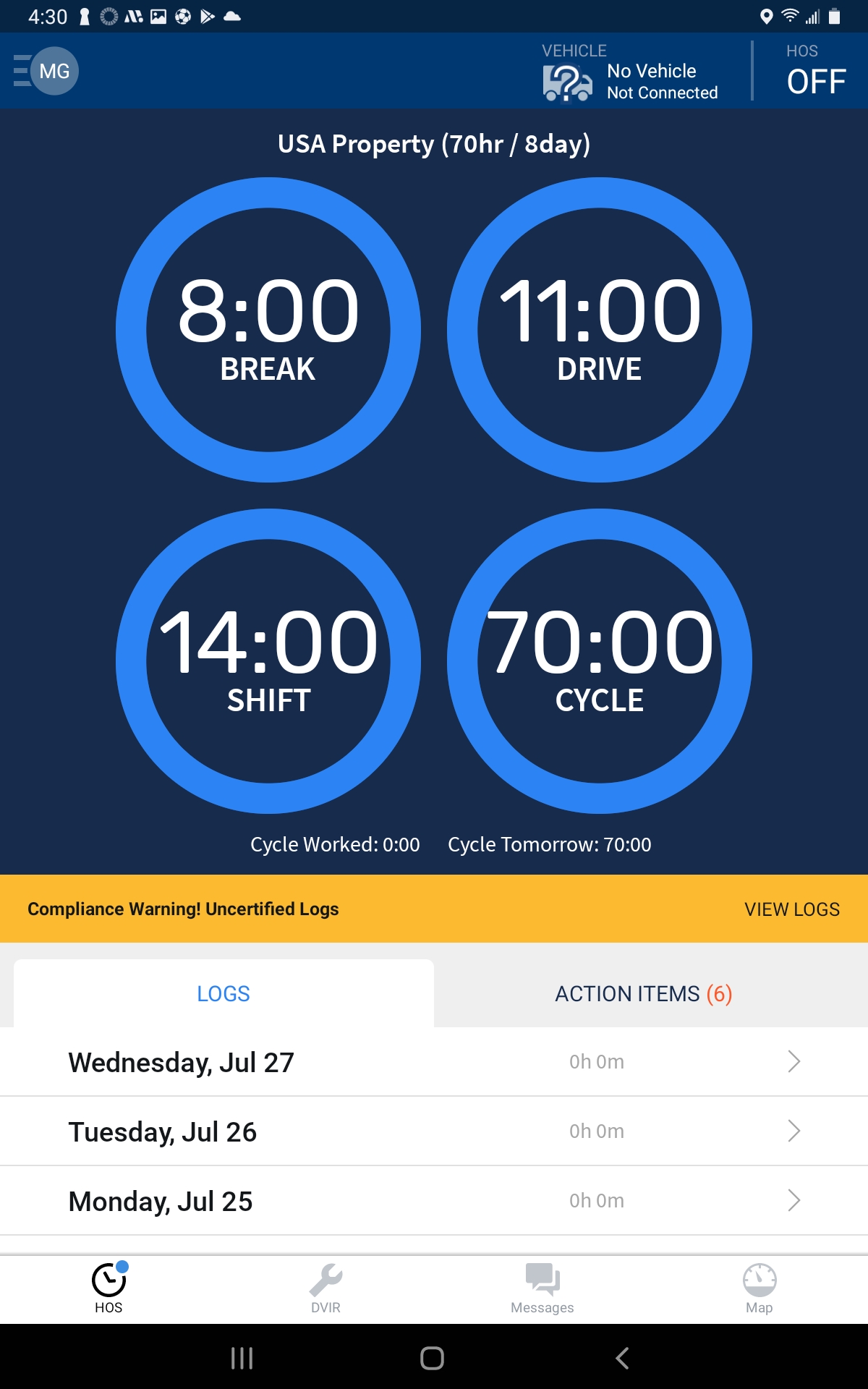Expand the Wednesday, Jul 27 log entry
This screenshot has height=1389, width=868.
(434, 1061)
